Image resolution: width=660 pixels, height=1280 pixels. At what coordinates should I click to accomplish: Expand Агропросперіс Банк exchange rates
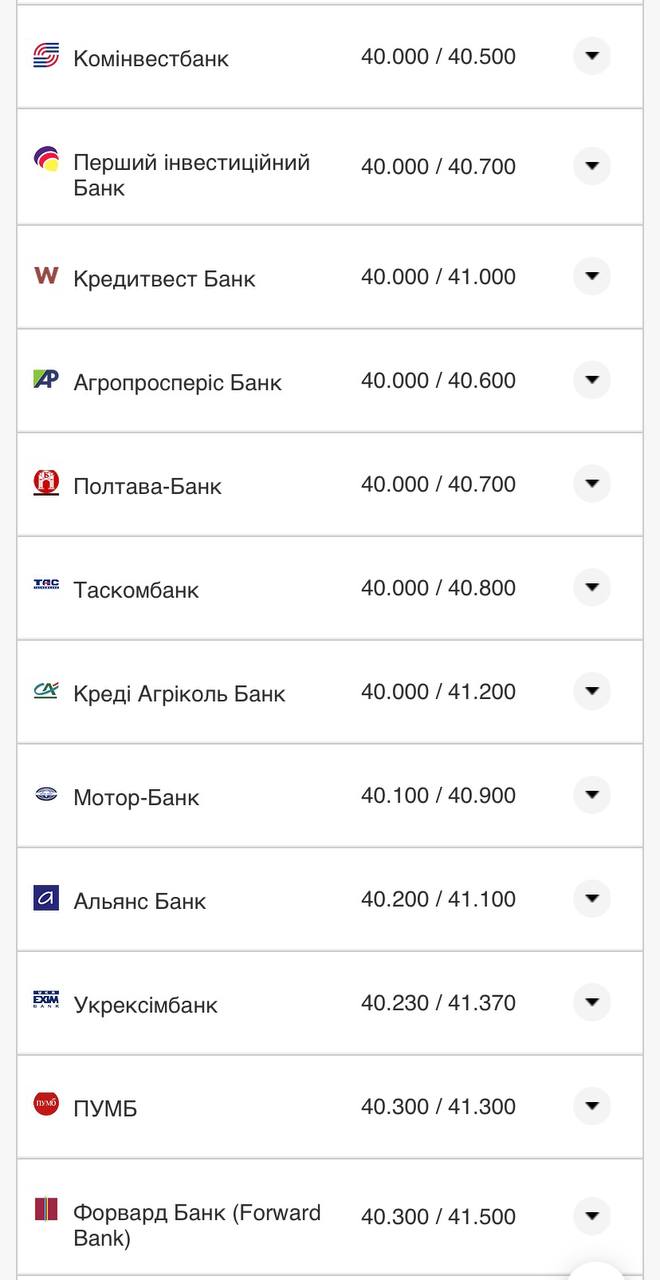tap(592, 380)
